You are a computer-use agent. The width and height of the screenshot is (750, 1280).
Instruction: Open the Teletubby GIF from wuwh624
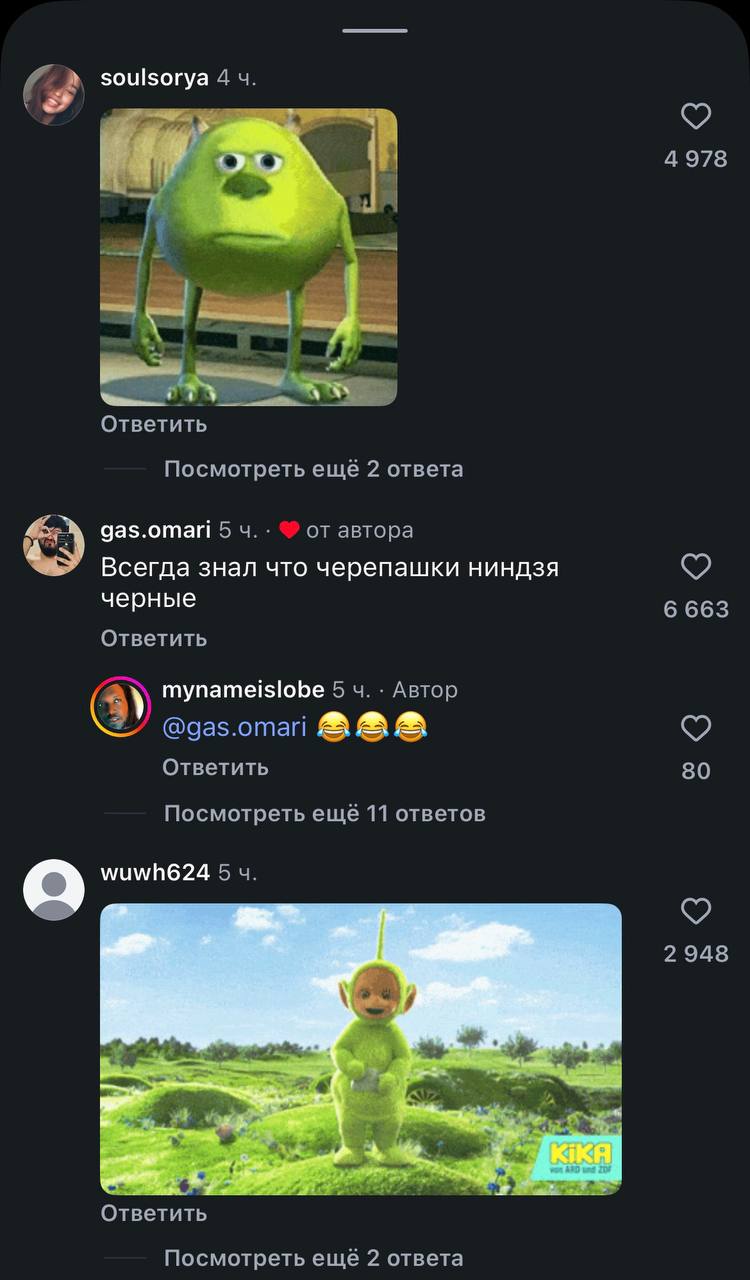coord(361,1049)
